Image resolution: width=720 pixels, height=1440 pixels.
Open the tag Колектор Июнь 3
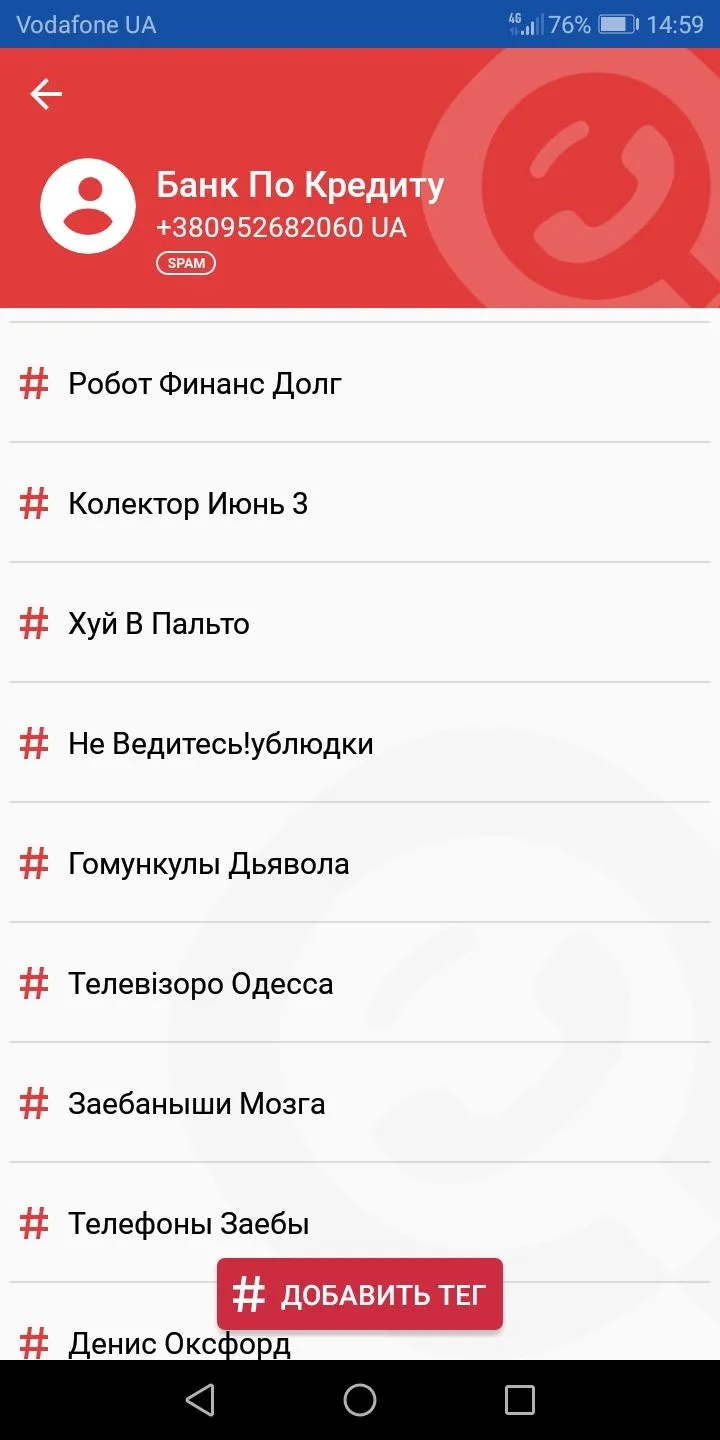188,503
